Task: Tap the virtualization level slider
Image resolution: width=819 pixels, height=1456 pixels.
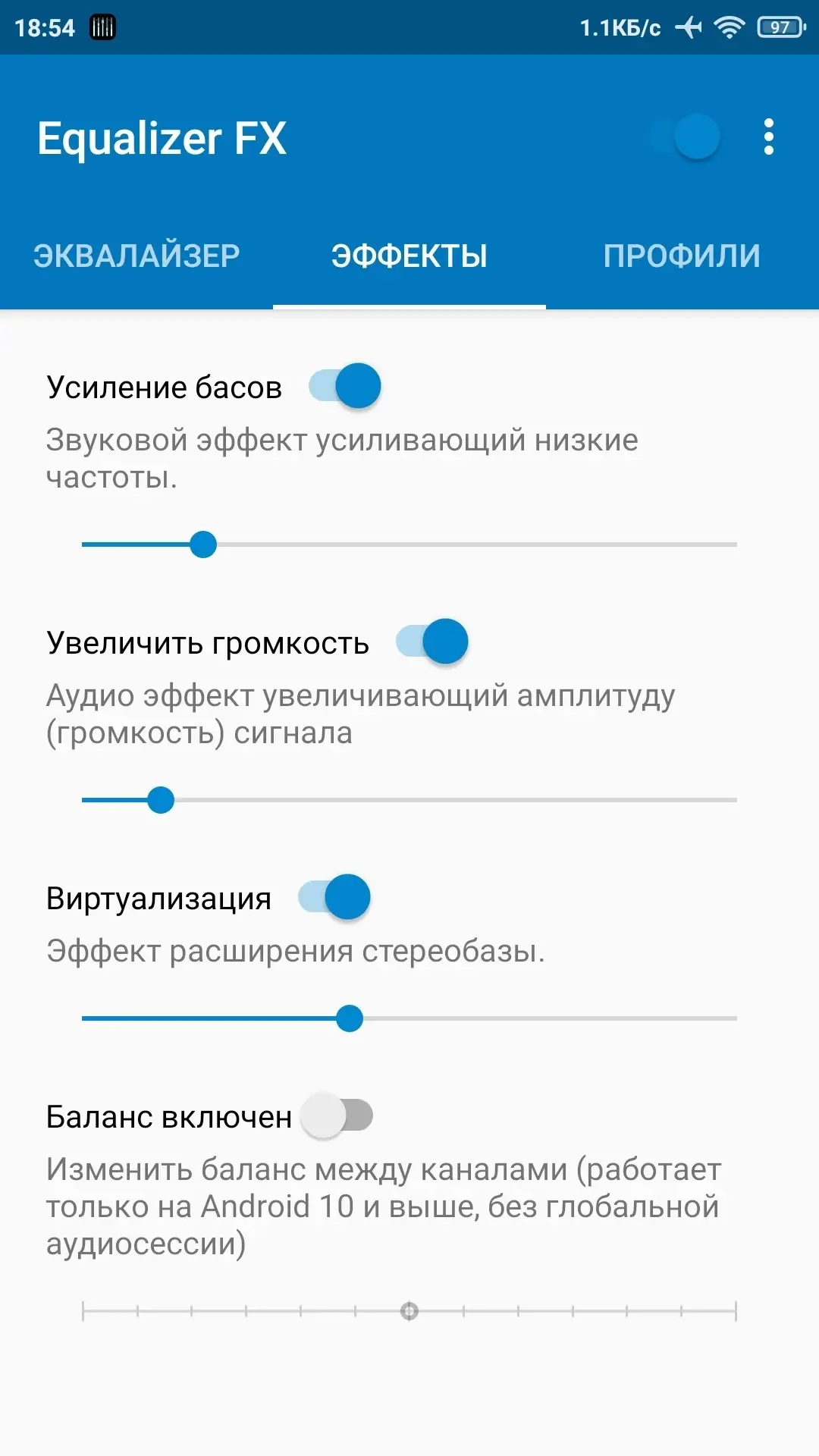Action: point(409,1018)
